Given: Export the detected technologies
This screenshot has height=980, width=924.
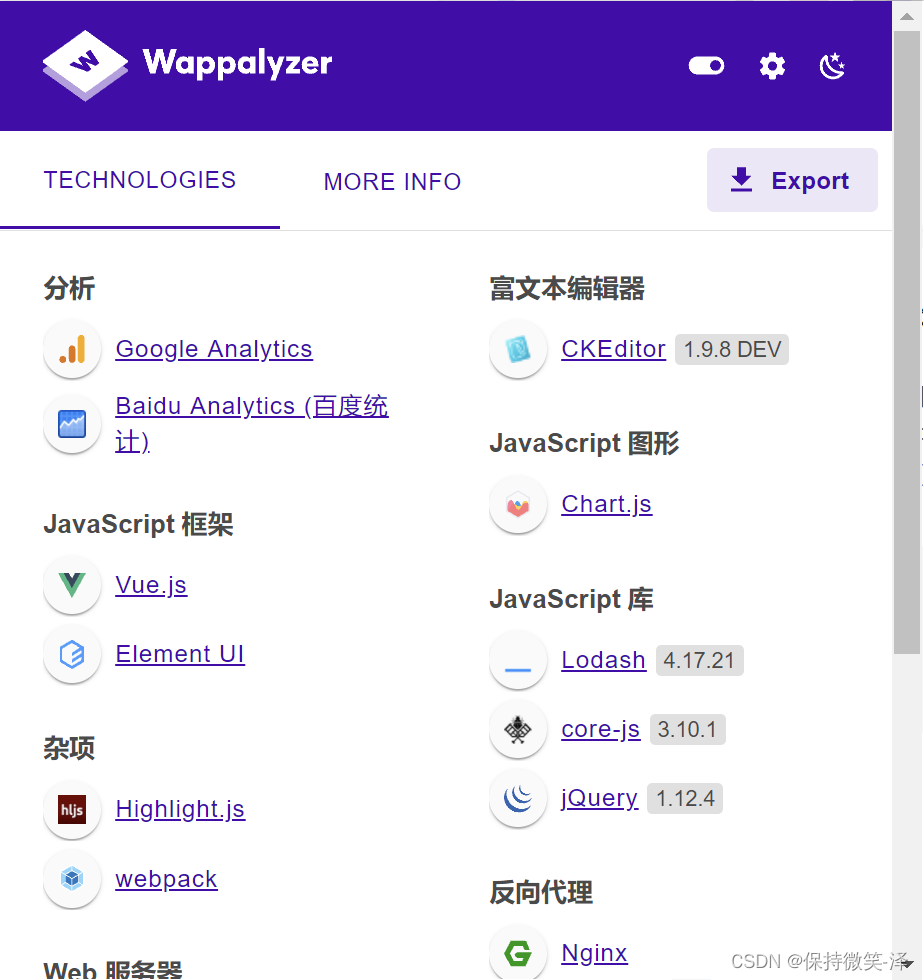Looking at the screenshot, I should click(x=792, y=180).
